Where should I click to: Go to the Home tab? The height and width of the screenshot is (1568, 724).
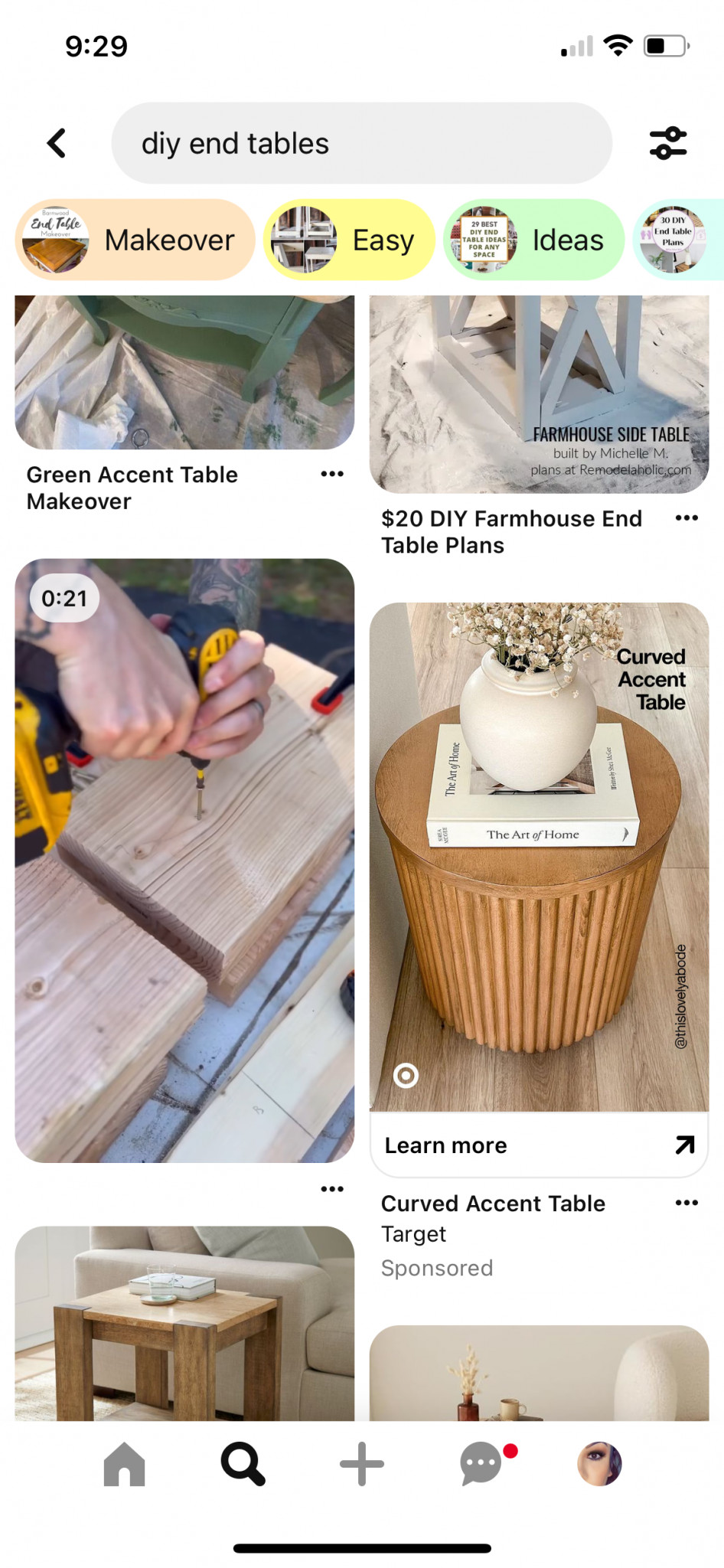click(x=125, y=1464)
